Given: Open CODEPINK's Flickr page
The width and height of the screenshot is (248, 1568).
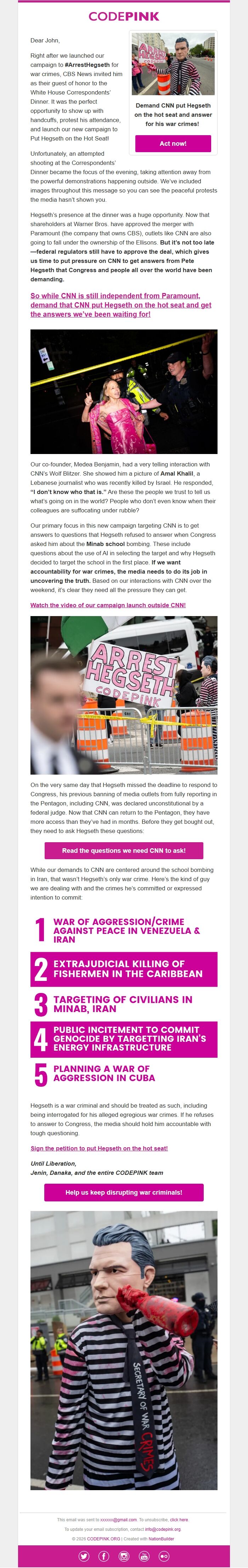Looking at the screenshot, I should point(163,1556).
